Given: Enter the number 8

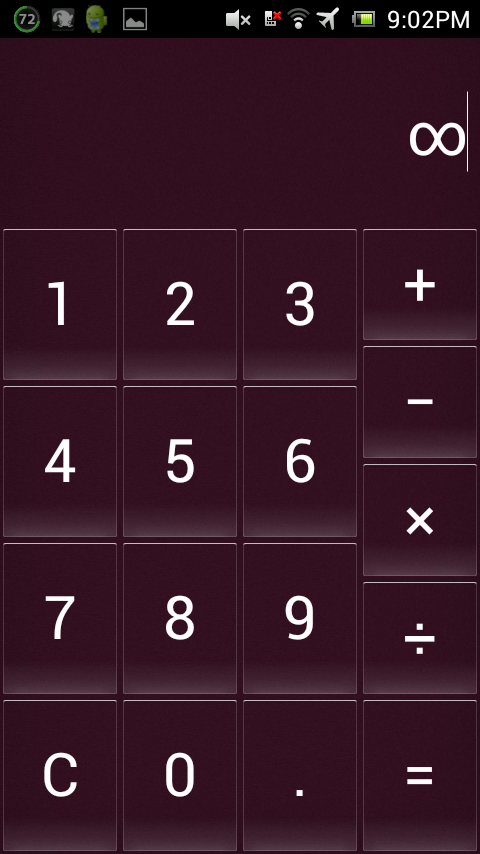Looking at the screenshot, I should pyautogui.click(x=180, y=618).
